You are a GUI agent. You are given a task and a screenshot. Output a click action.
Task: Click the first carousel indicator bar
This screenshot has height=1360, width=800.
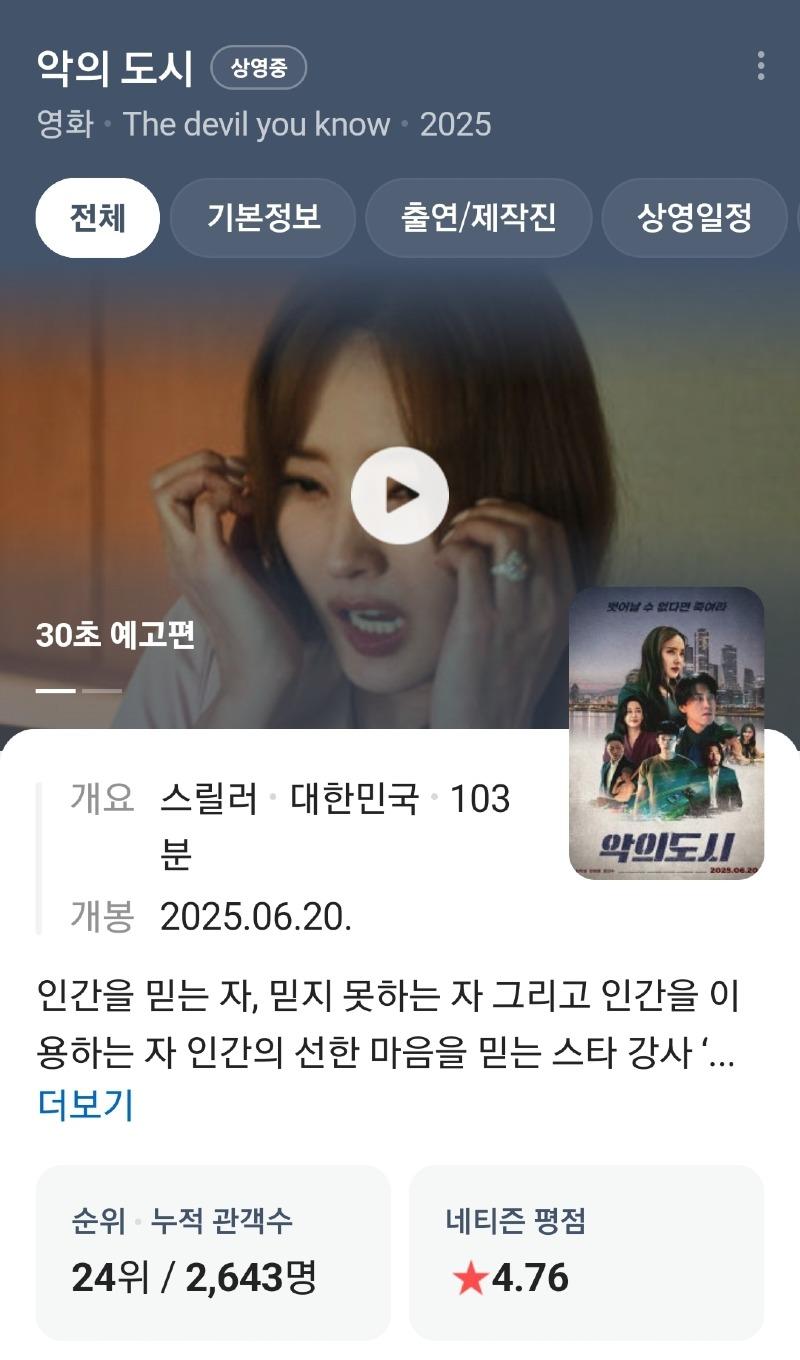pyautogui.click(x=55, y=691)
